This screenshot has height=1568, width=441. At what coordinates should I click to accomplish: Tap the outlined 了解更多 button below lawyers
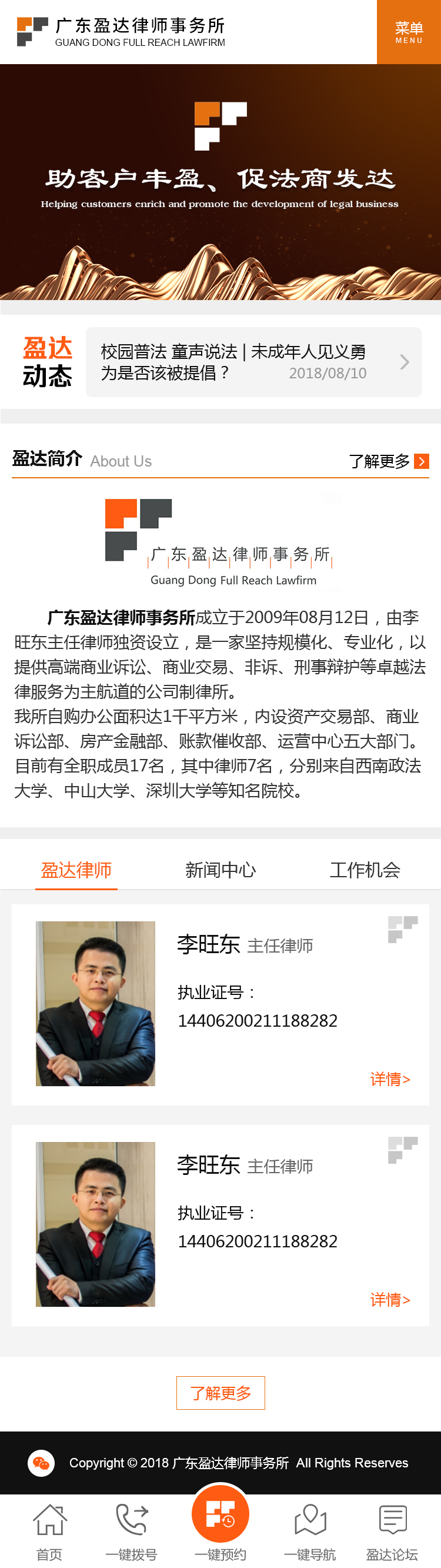(x=220, y=1393)
